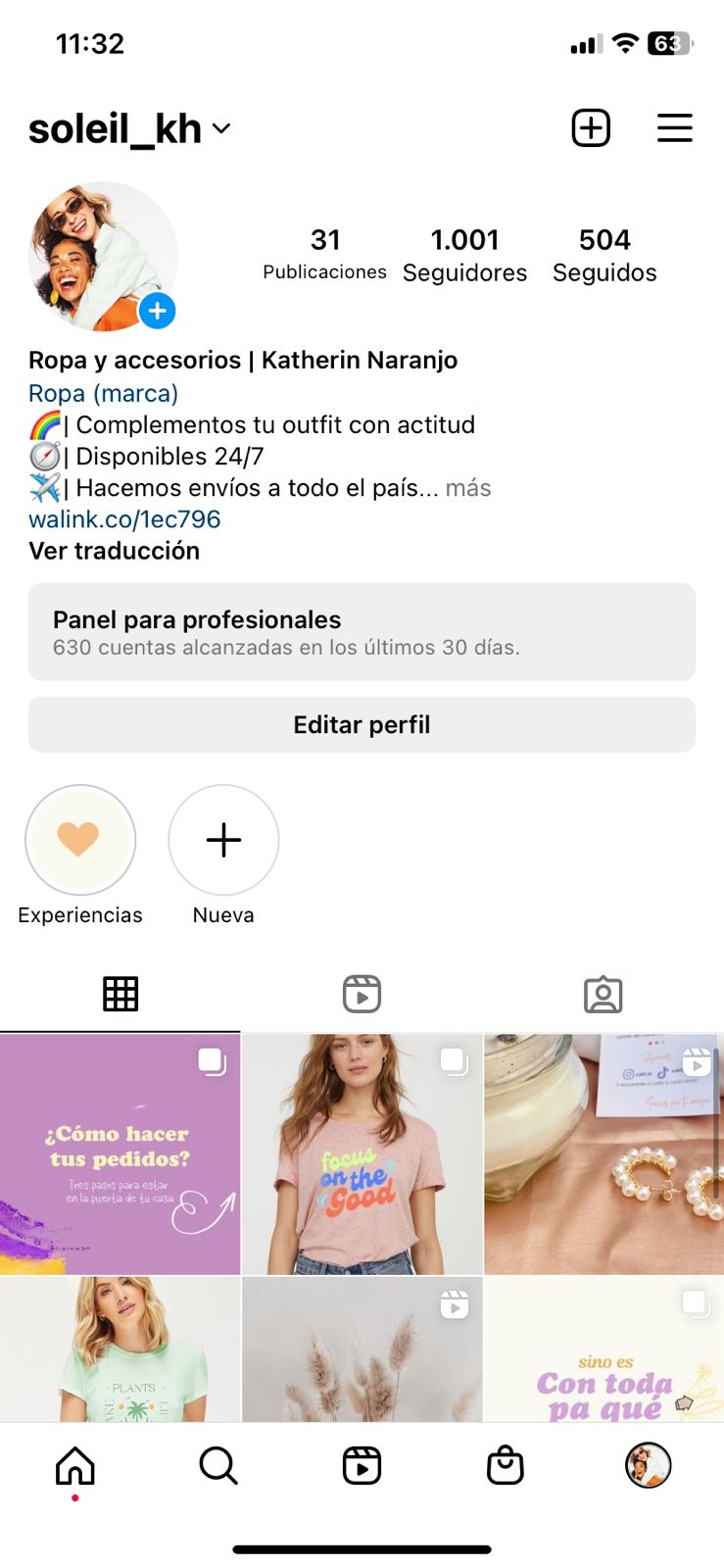Open the Search icon in bottom bar
Image resolution: width=724 pixels, height=1568 pixels.
tap(217, 1465)
